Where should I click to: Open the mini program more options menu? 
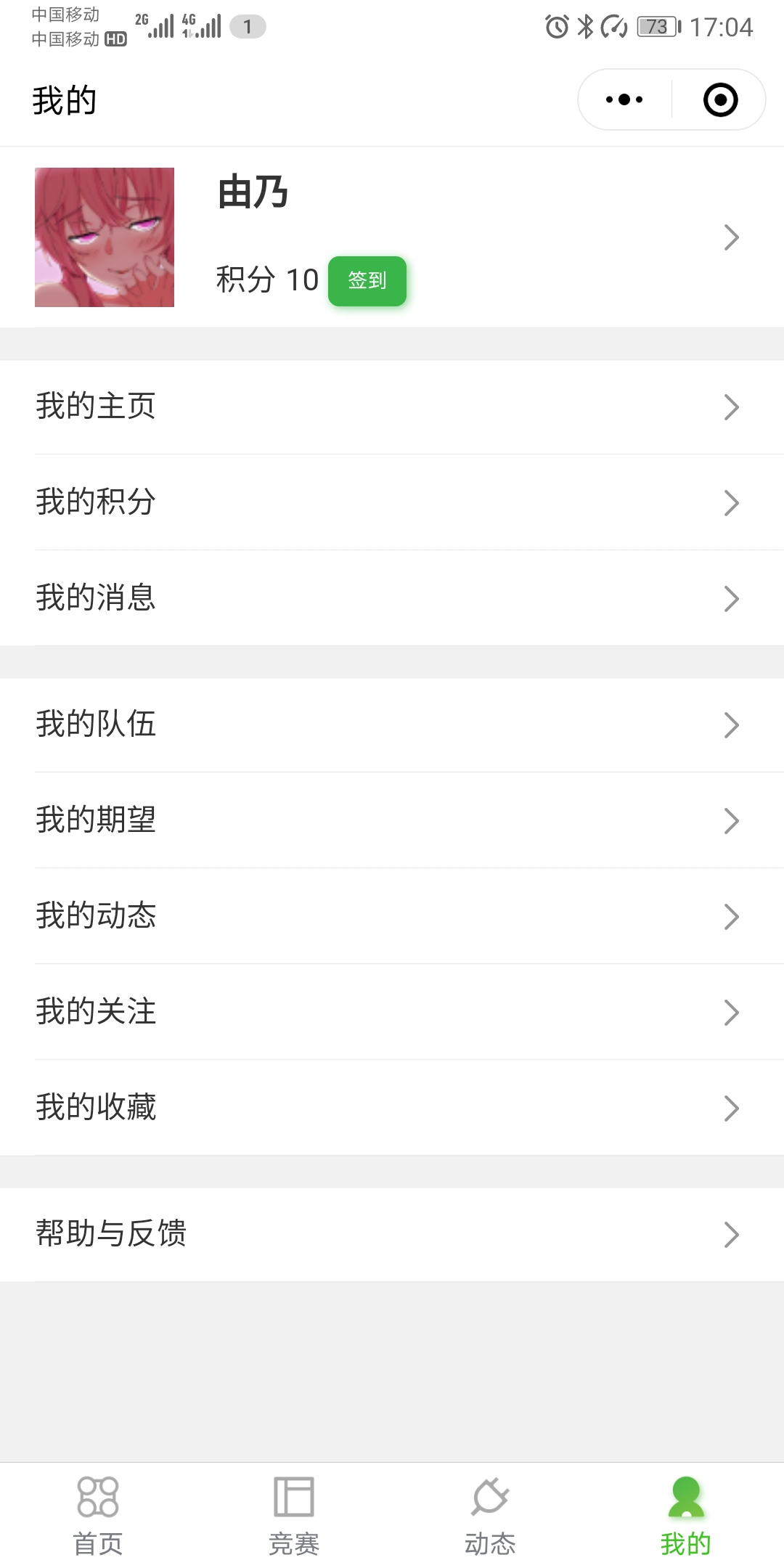pyautogui.click(x=624, y=100)
